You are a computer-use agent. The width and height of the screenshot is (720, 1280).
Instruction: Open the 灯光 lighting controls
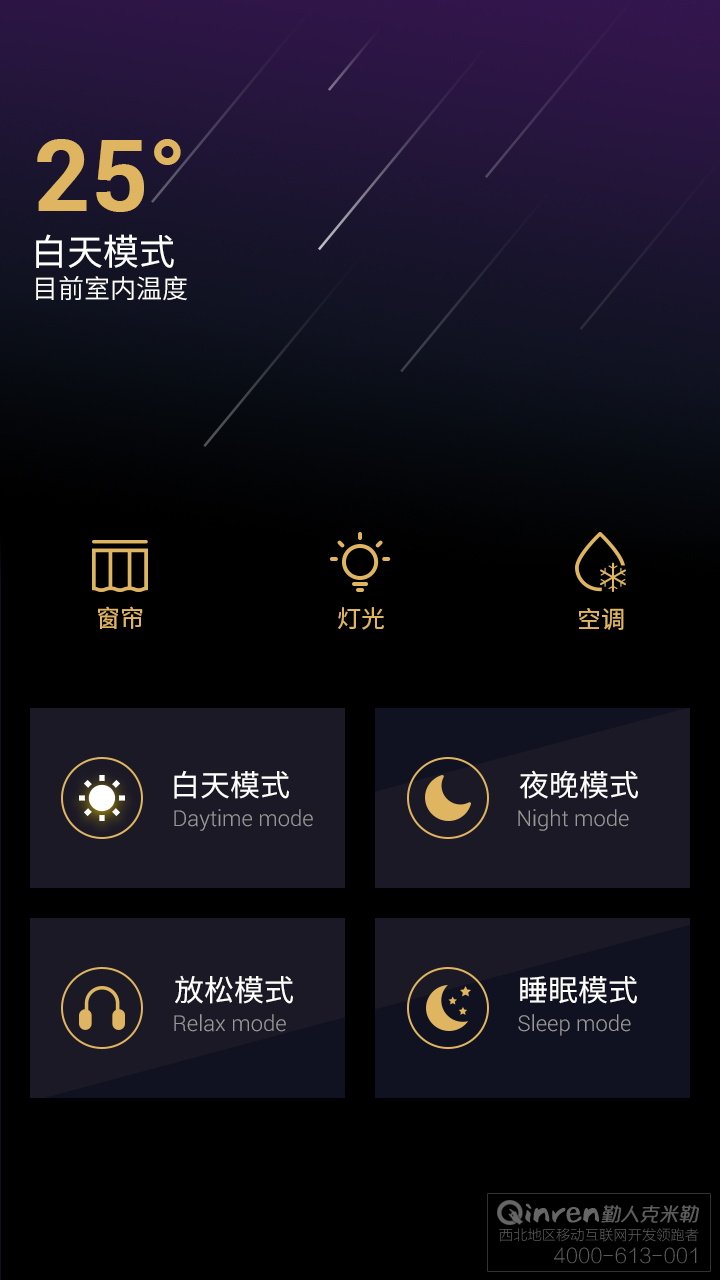pos(360,582)
